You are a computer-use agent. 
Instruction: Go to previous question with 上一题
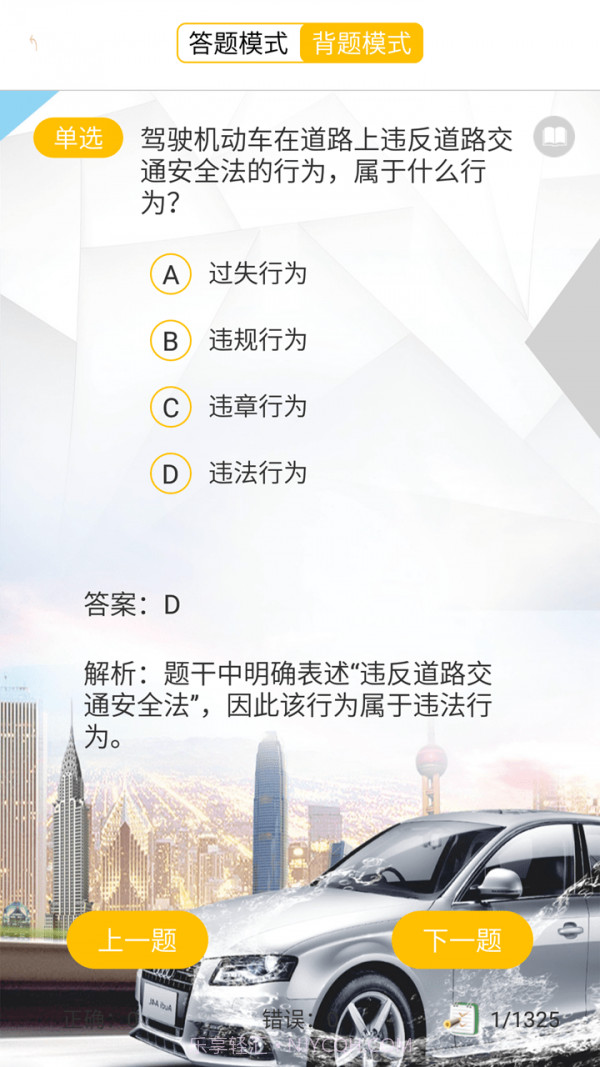138,940
